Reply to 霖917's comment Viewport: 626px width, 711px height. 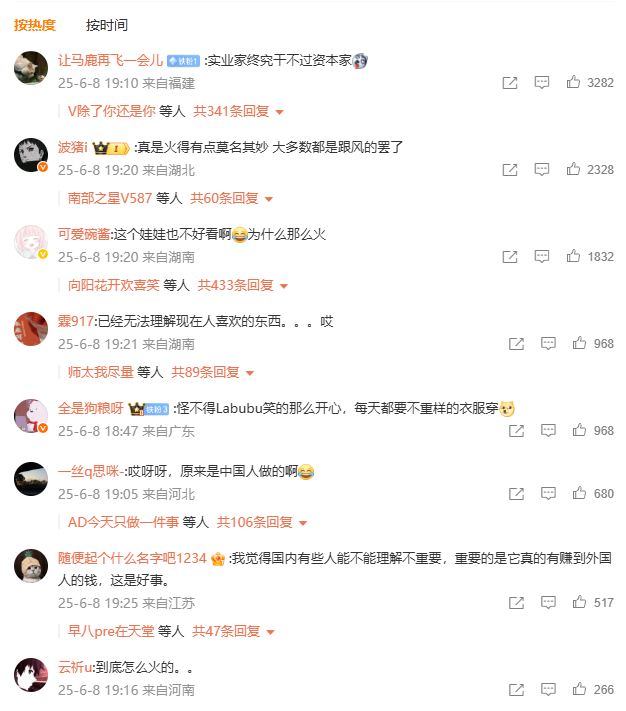[548, 344]
